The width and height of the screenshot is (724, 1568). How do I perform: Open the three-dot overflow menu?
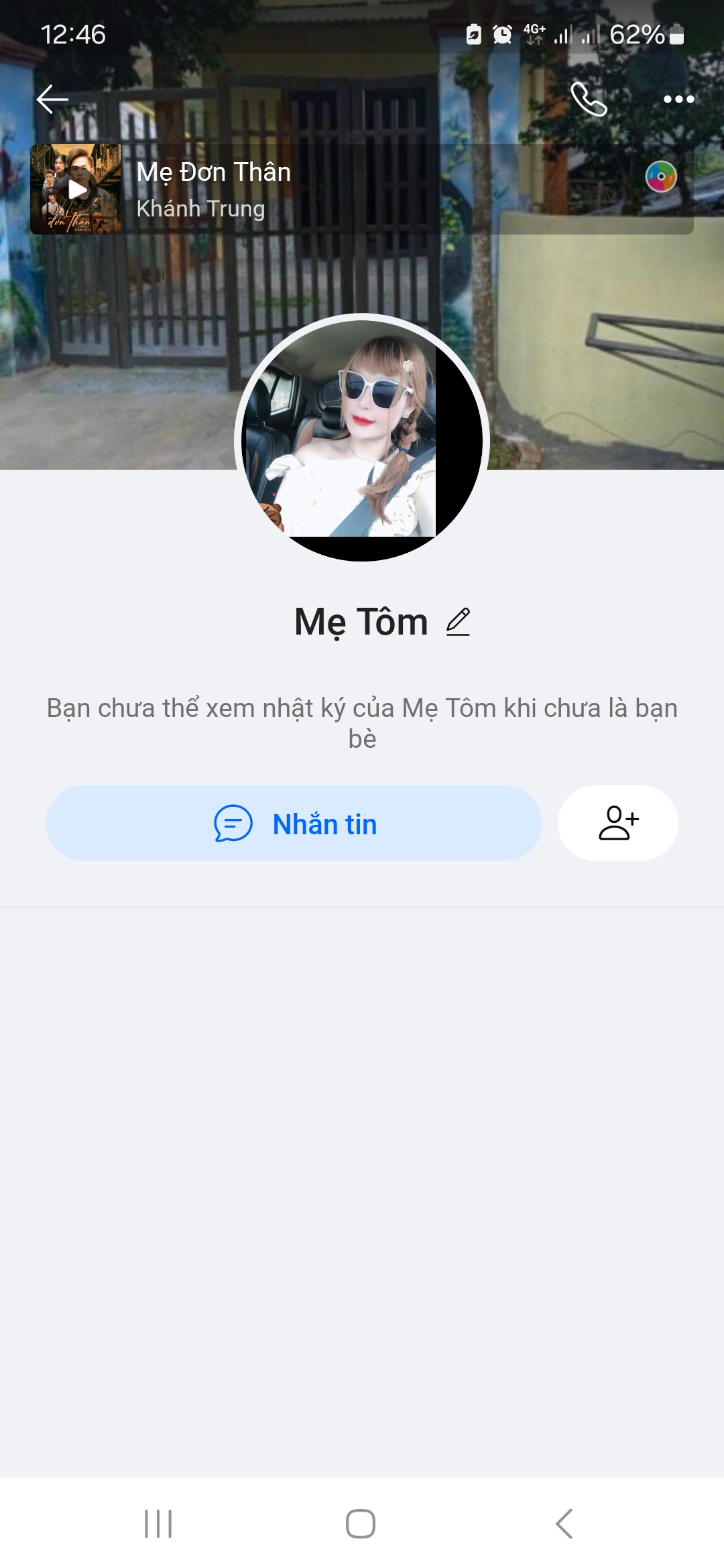pos(678,100)
